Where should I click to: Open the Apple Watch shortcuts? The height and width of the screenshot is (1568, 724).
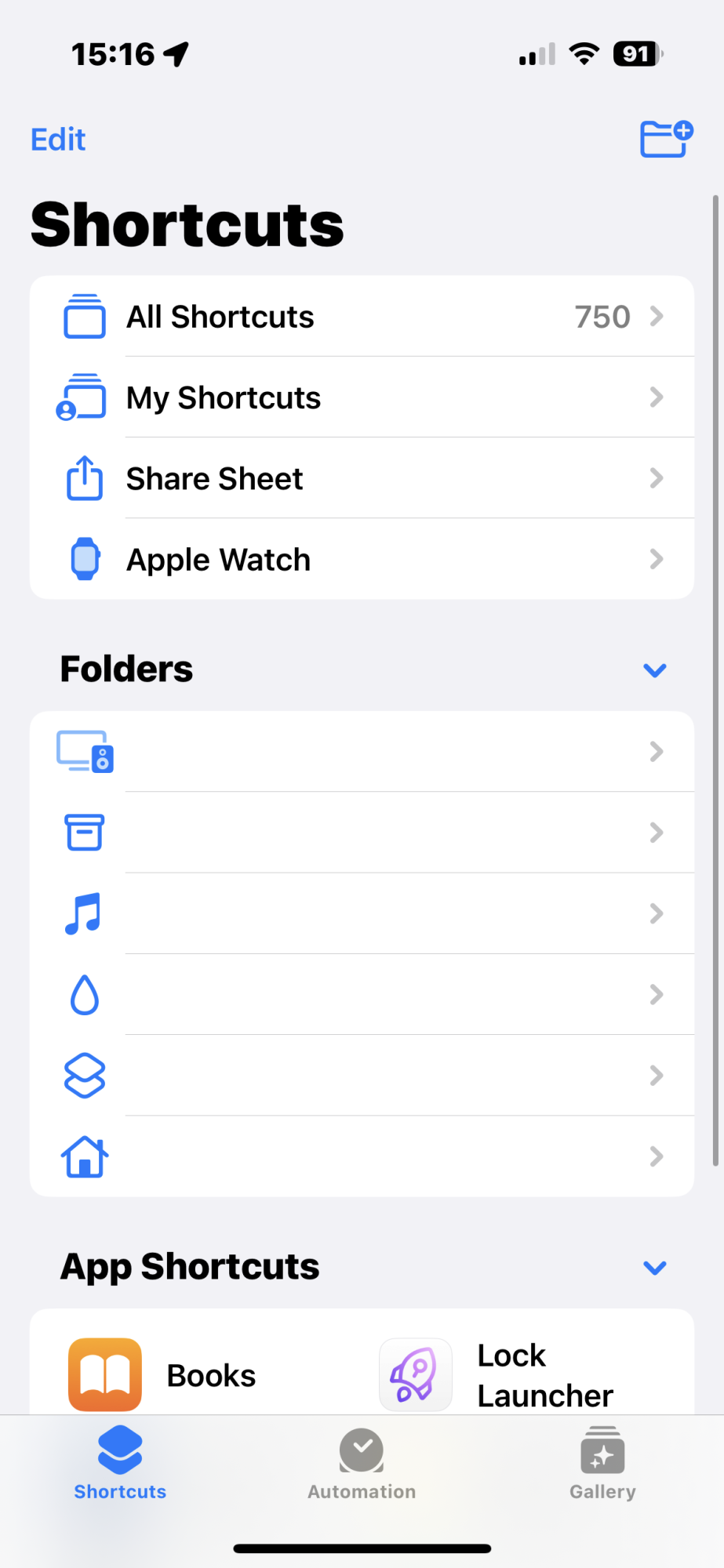tap(362, 560)
